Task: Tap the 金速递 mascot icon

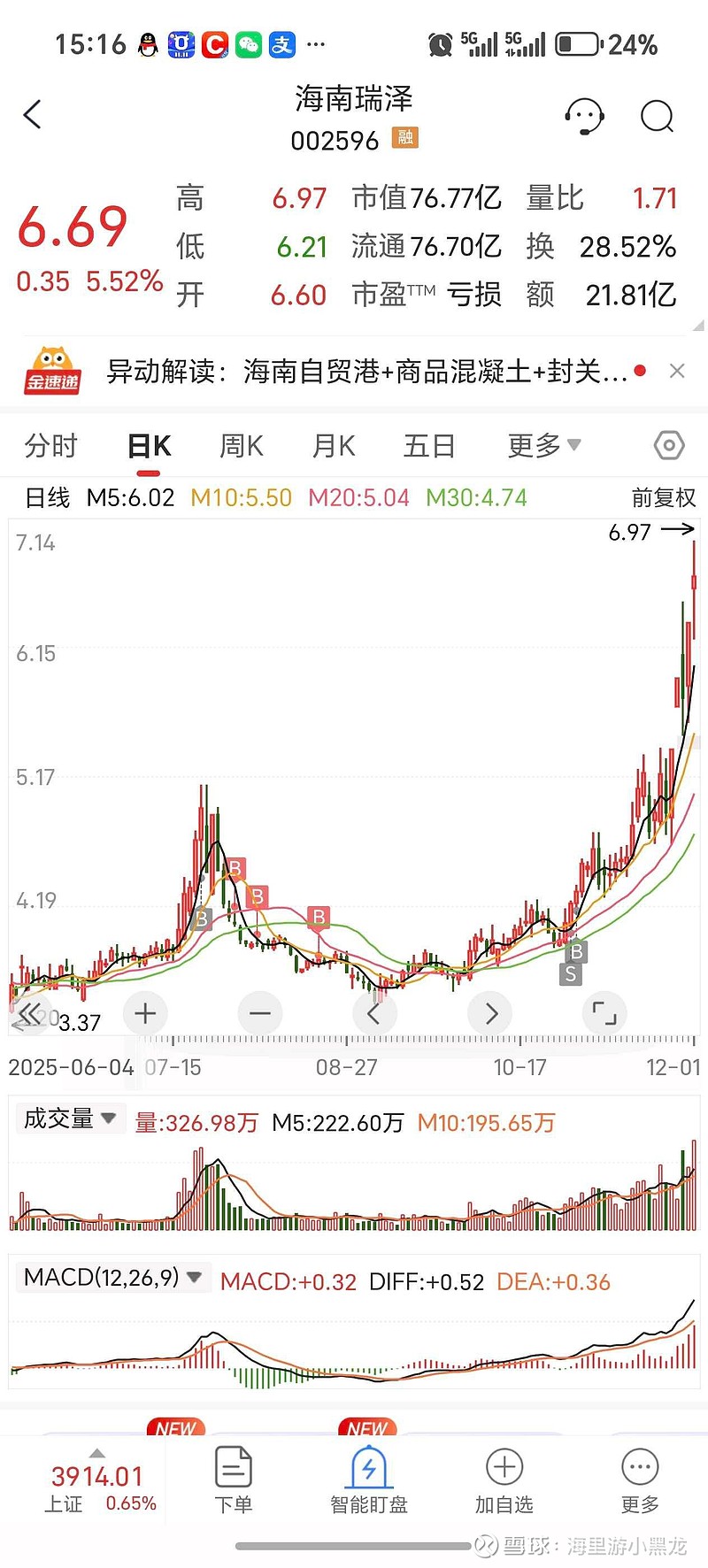Action: click(x=53, y=371)
